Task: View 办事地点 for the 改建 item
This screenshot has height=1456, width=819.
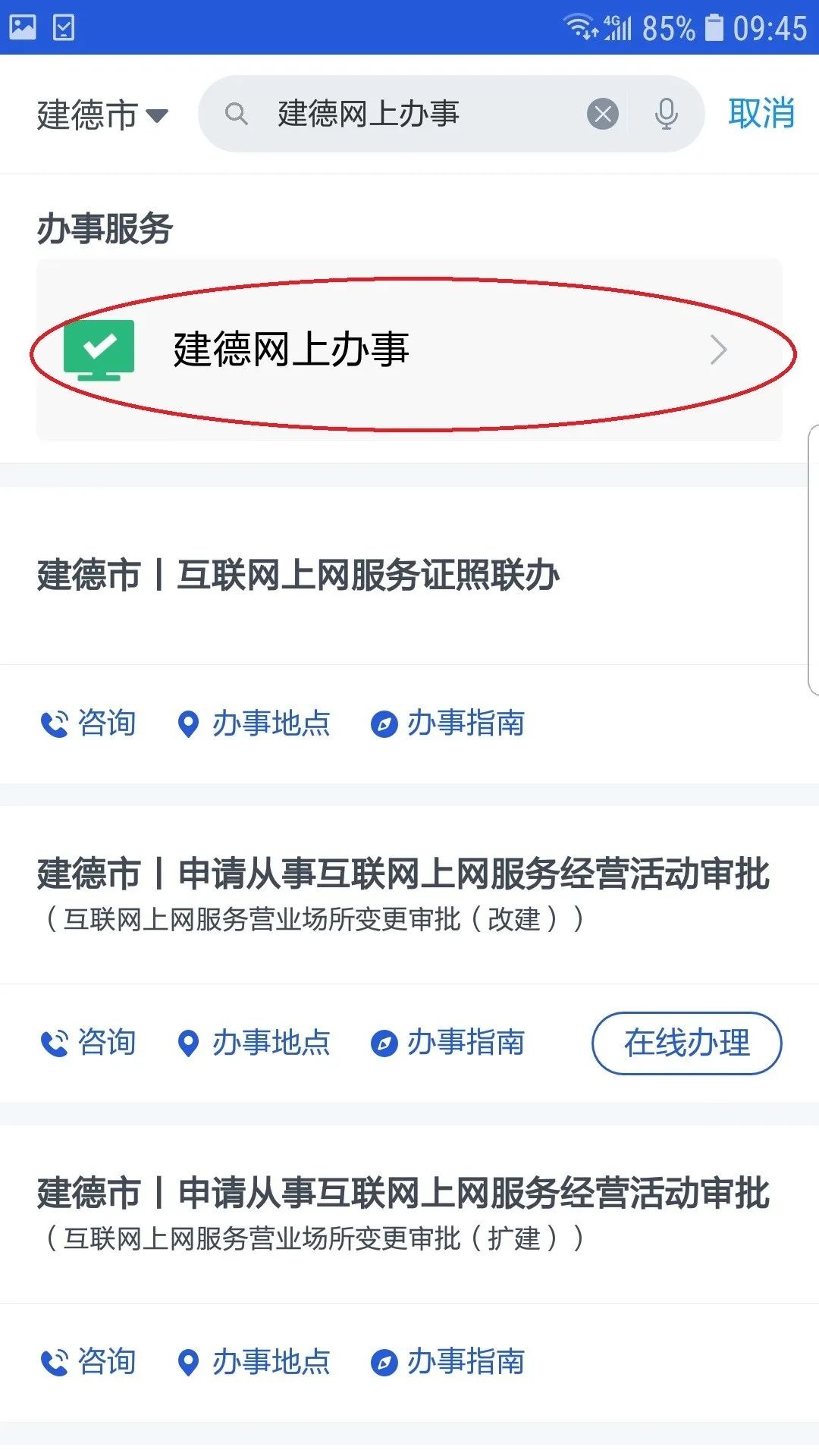Action: pyautogui.click(x=254, y=1043)
